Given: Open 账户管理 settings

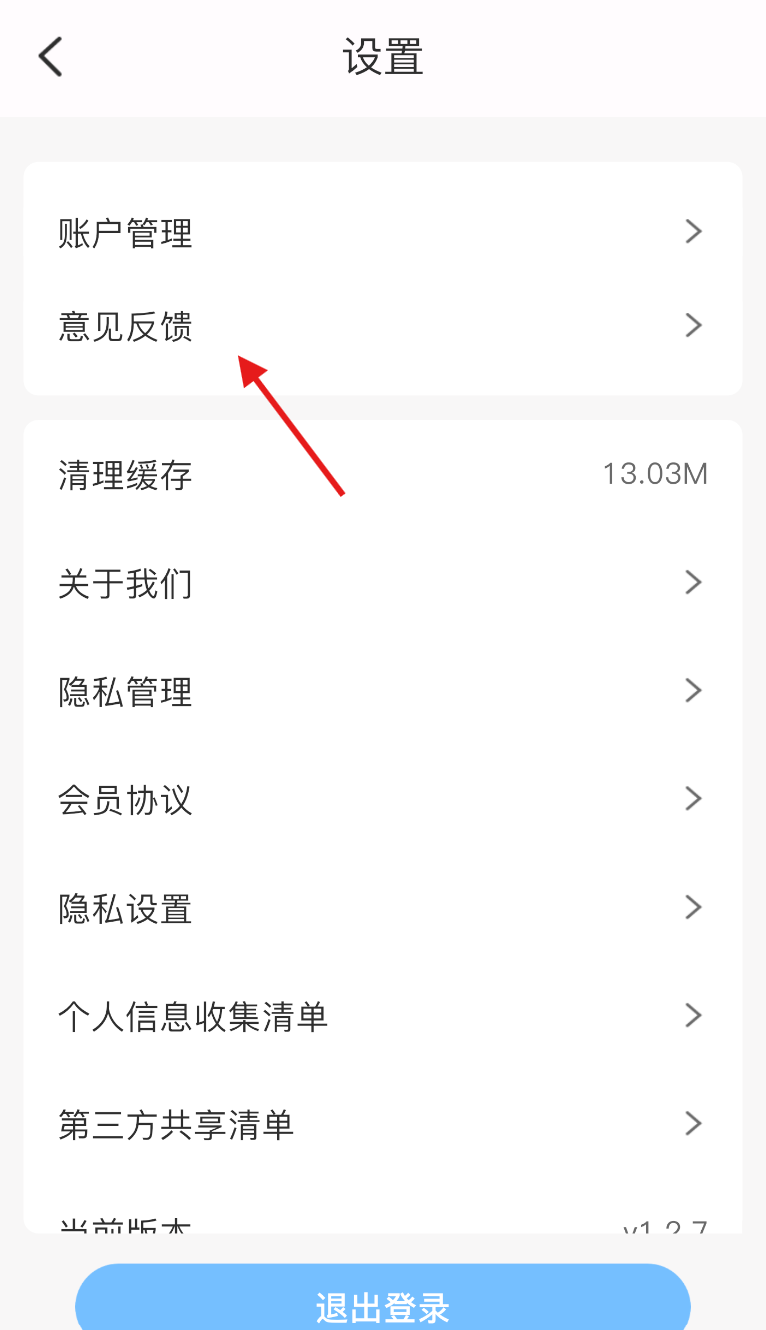Looking at the screenshot, I should tap(383, 233).
